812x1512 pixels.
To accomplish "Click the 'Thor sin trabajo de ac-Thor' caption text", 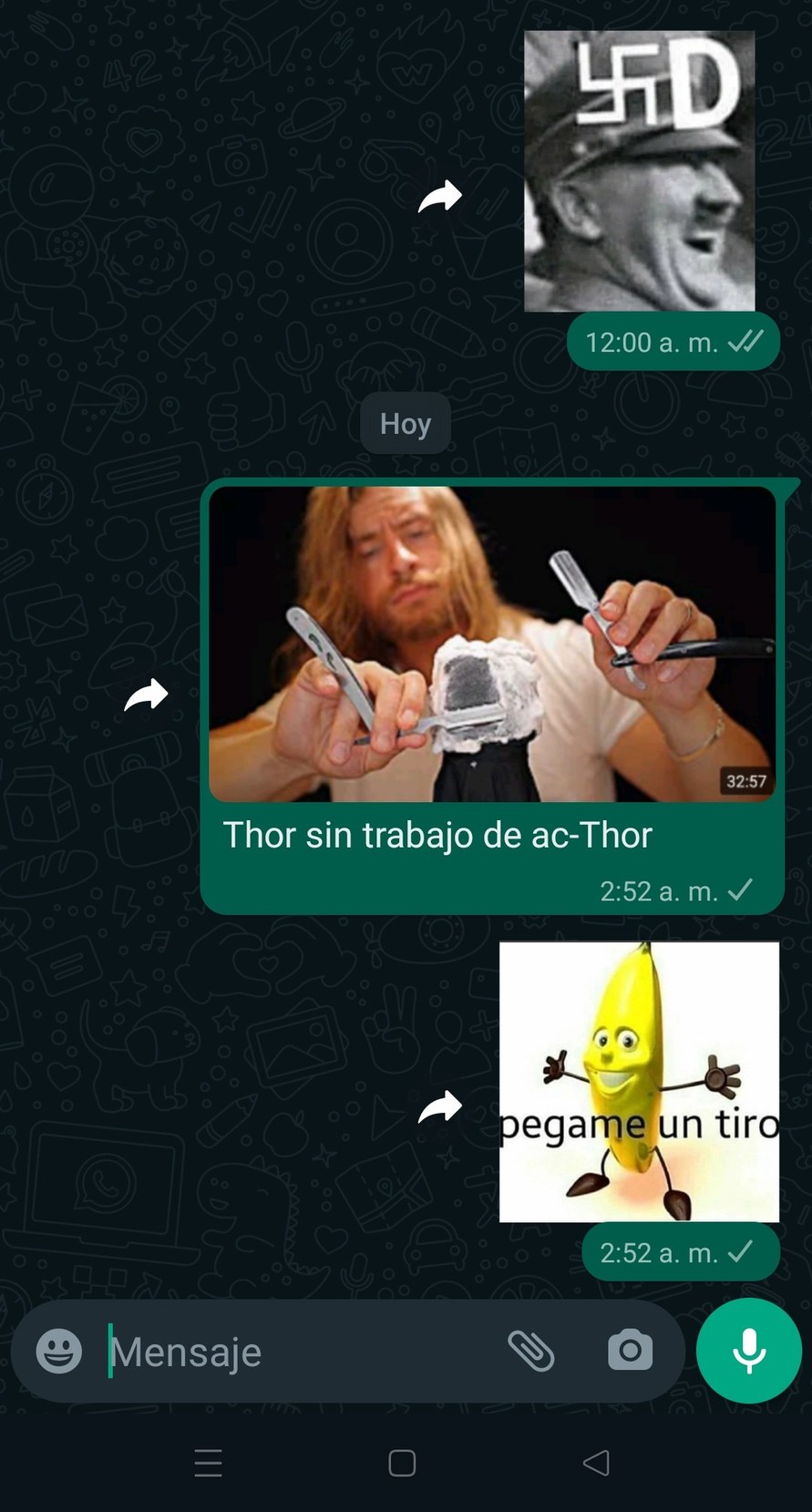I will point(438,834).
